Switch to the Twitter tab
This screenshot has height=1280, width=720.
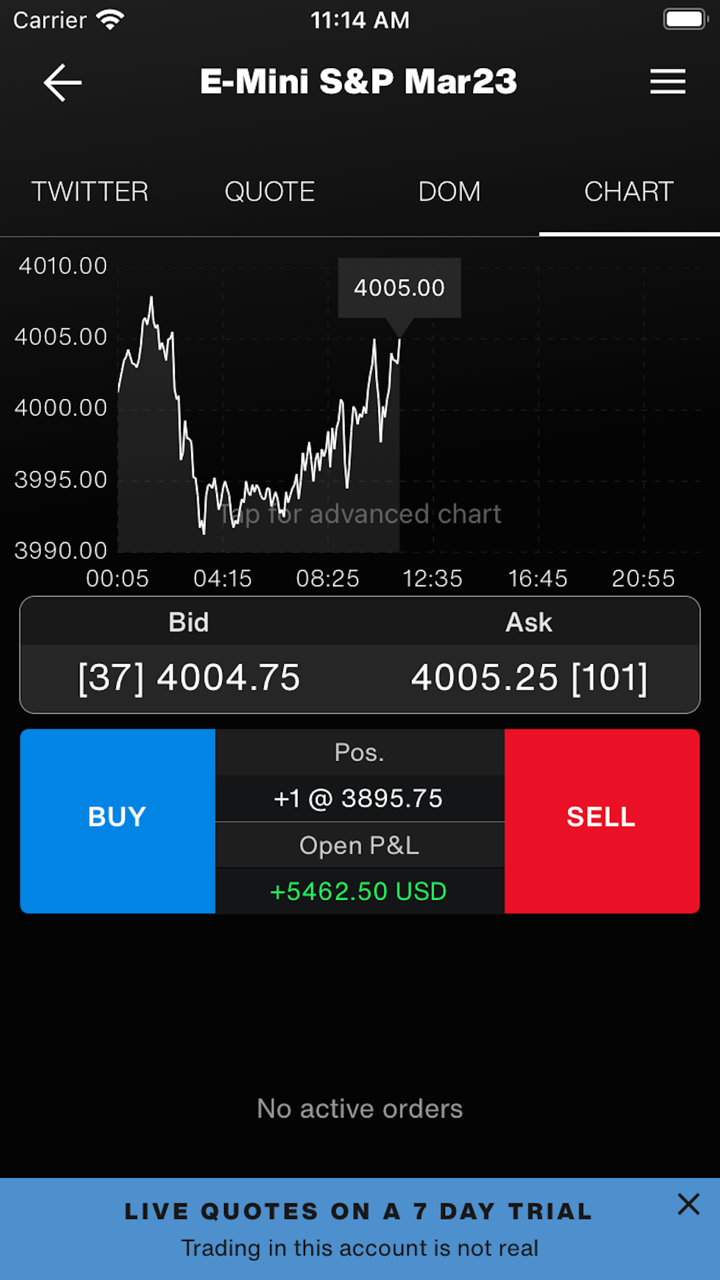tap(90, 191)
